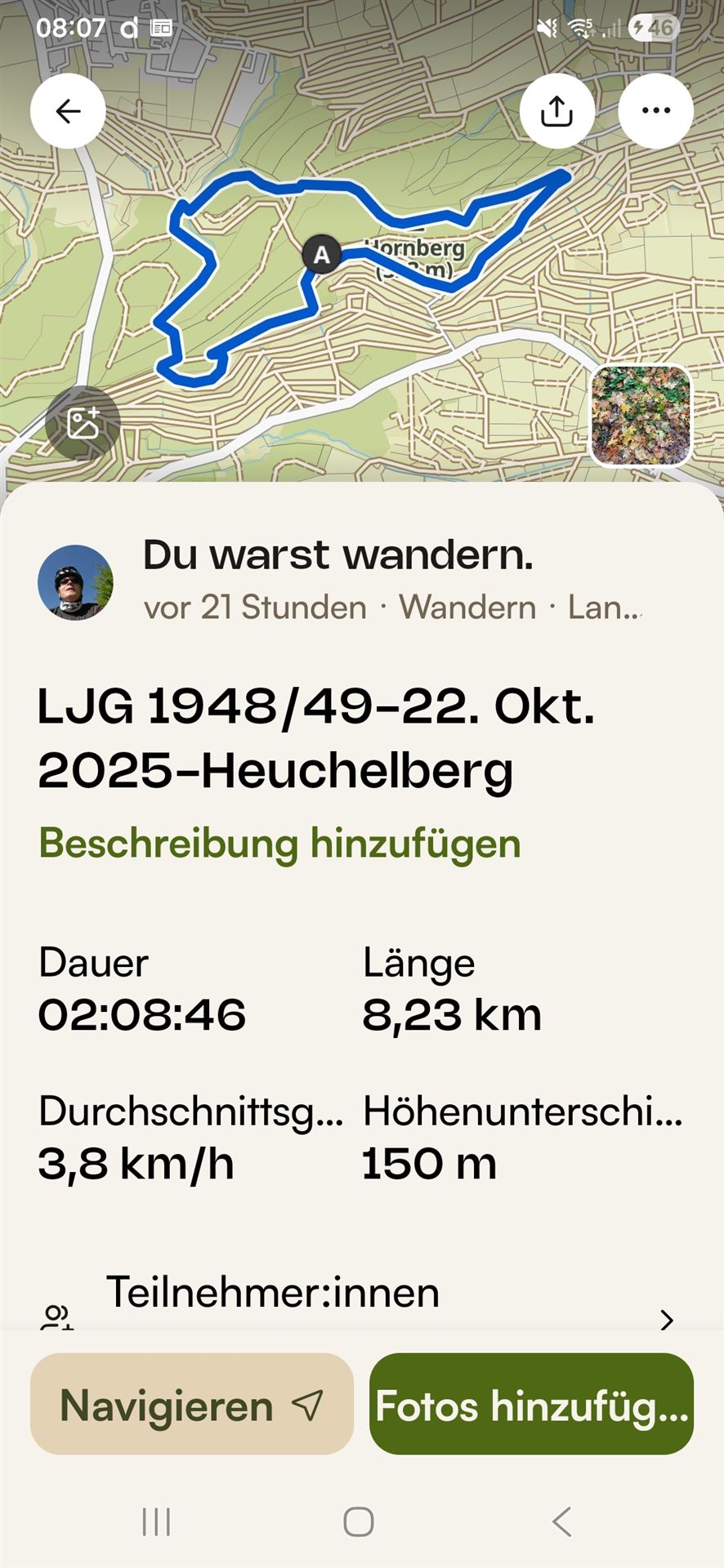Open the system recent apps view
The width and height of the screenshot is (724, 1568).
(156, 1521)
